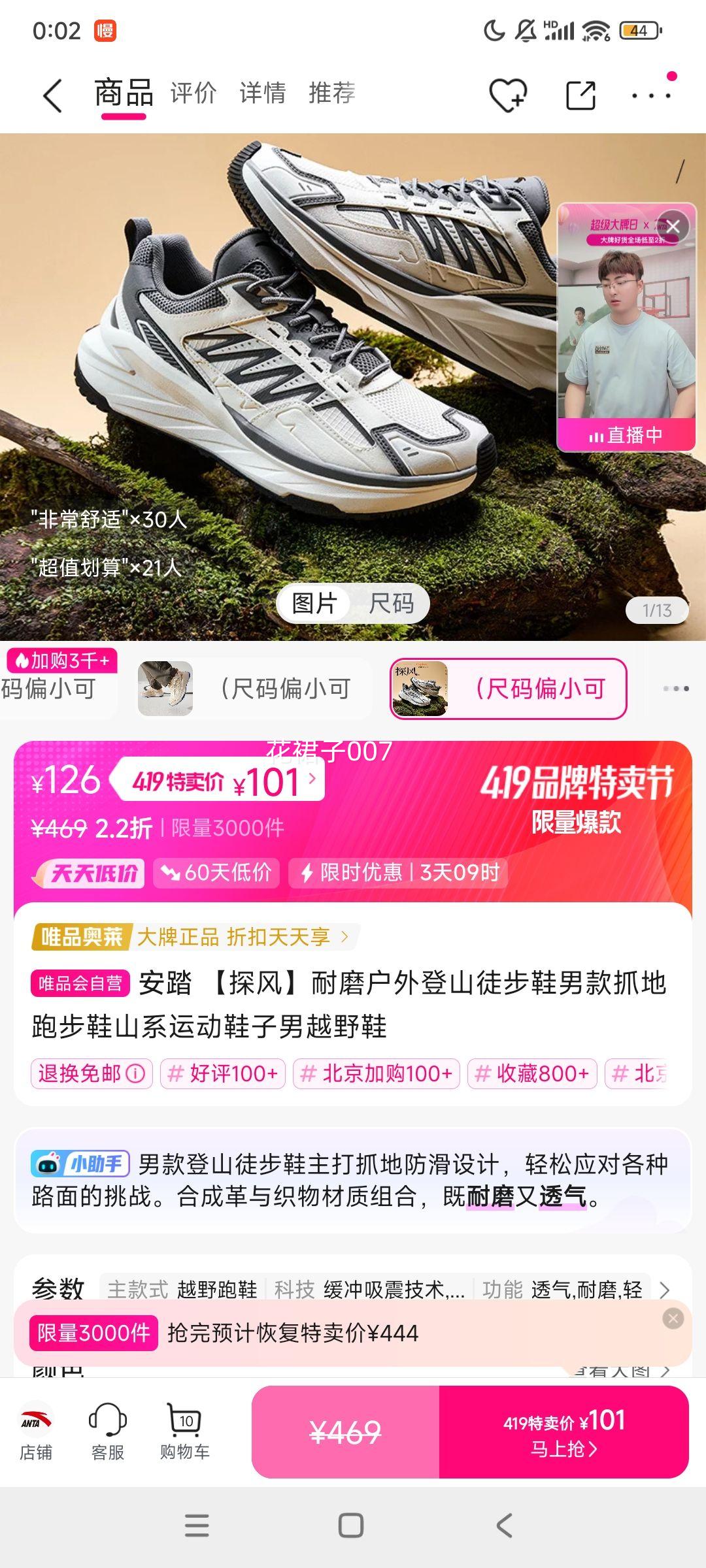
Task: Switch to the 评价 tab
Action: [x=193, y=93]
